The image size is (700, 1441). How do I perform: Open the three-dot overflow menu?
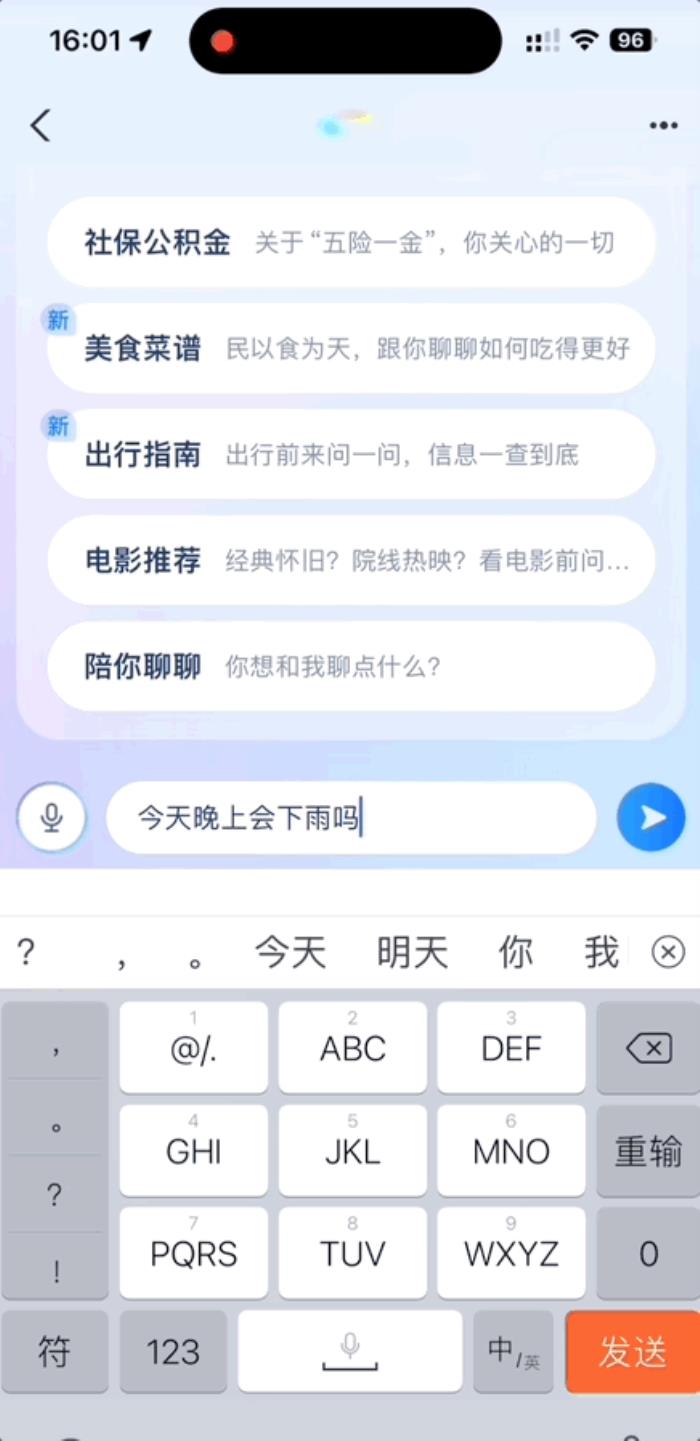click(663, 126)
